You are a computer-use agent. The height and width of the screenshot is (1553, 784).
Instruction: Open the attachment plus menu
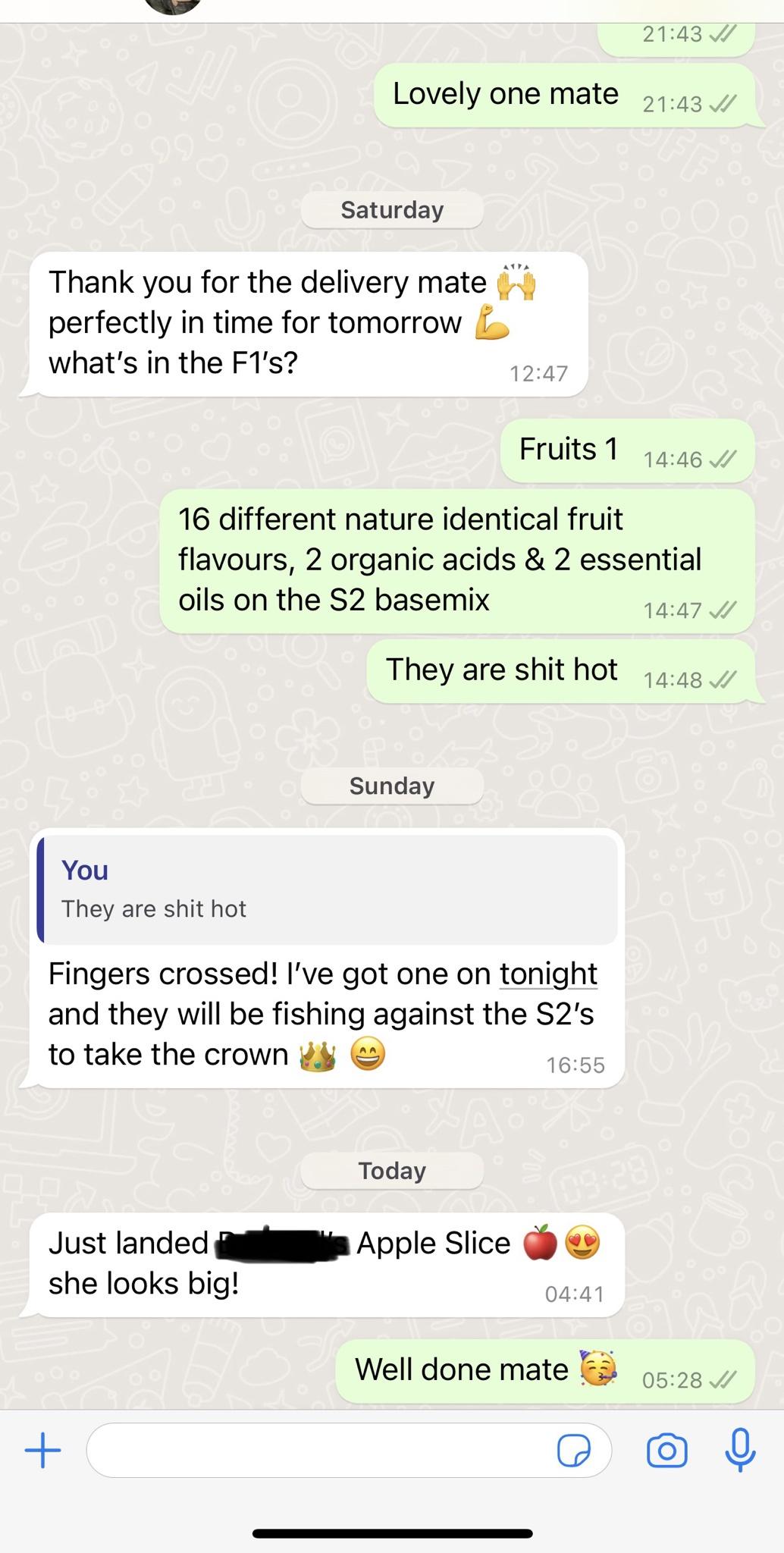(43, 1450)
